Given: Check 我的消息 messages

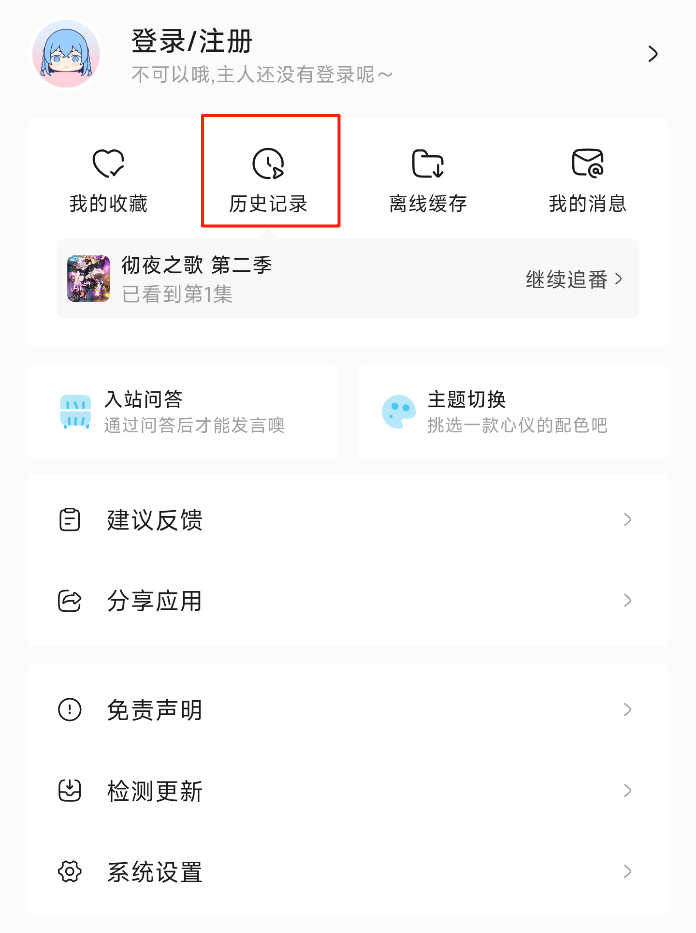Looking at the screenshot, I should [x=587, y=181].
